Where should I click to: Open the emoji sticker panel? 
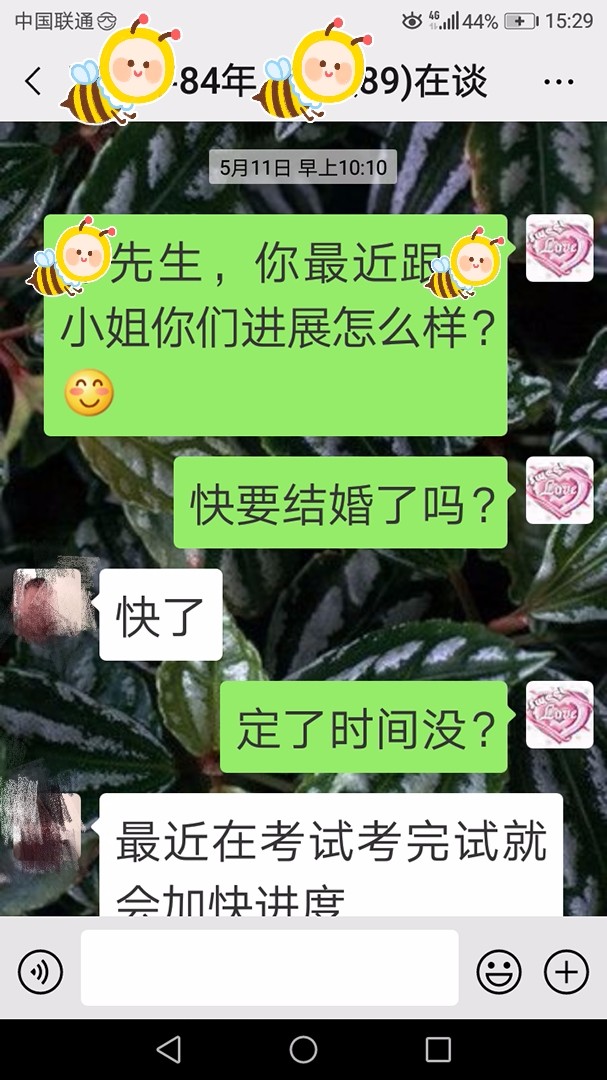coord(499,971)
